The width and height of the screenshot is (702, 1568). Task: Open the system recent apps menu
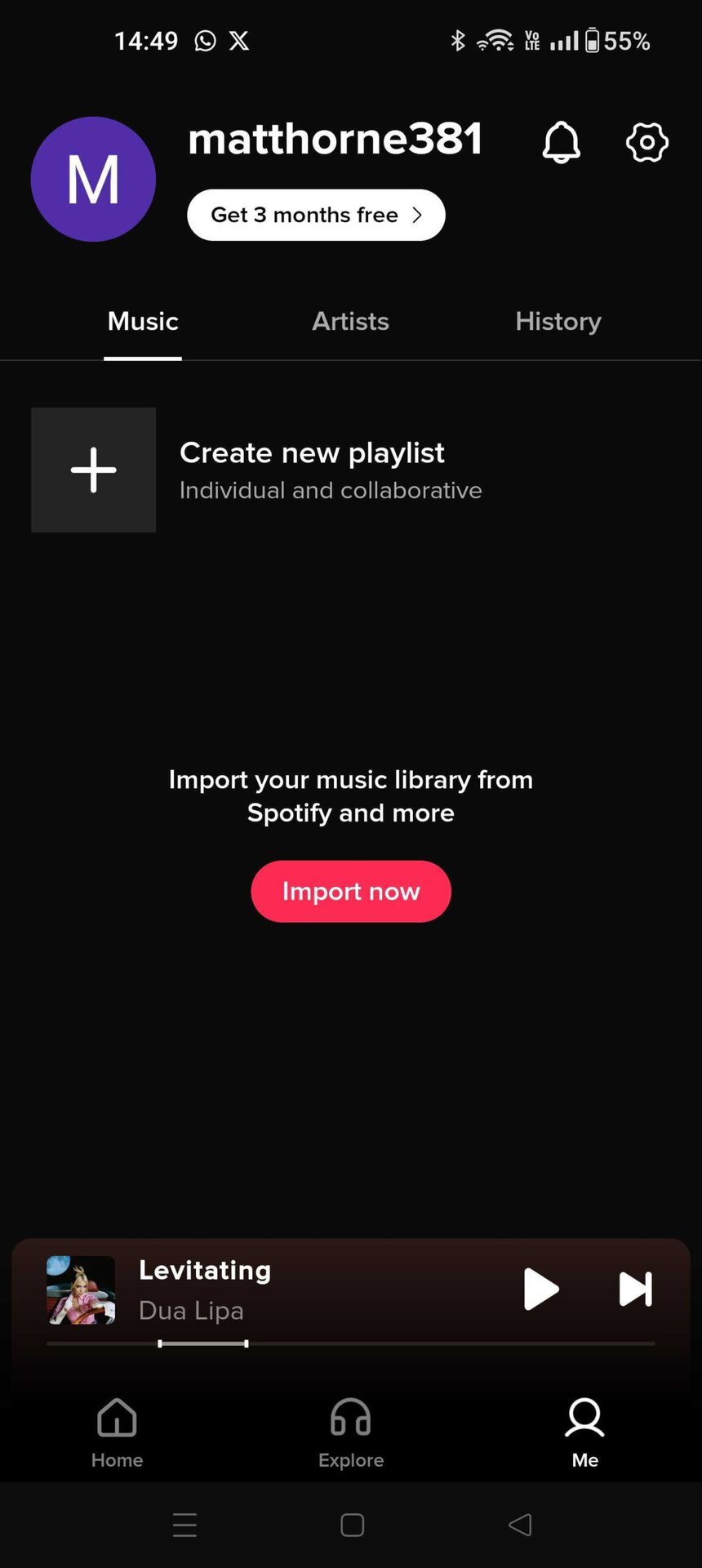185,1525
